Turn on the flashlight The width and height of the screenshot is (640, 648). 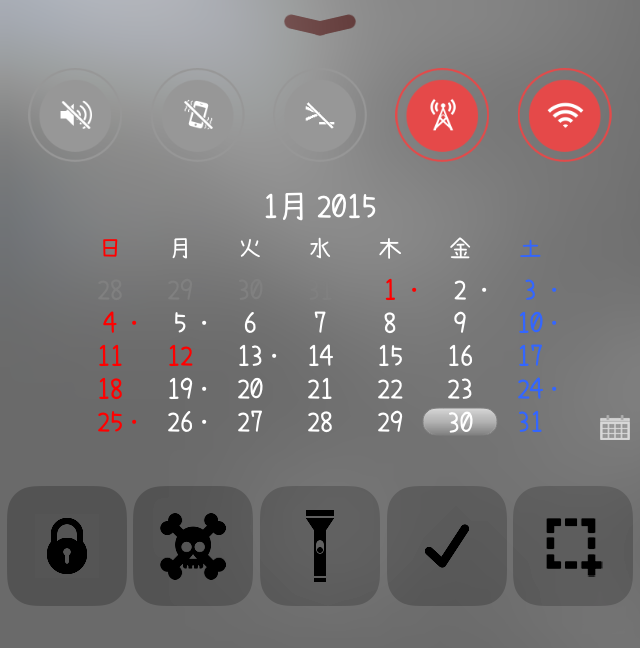[x=320, y=546]
